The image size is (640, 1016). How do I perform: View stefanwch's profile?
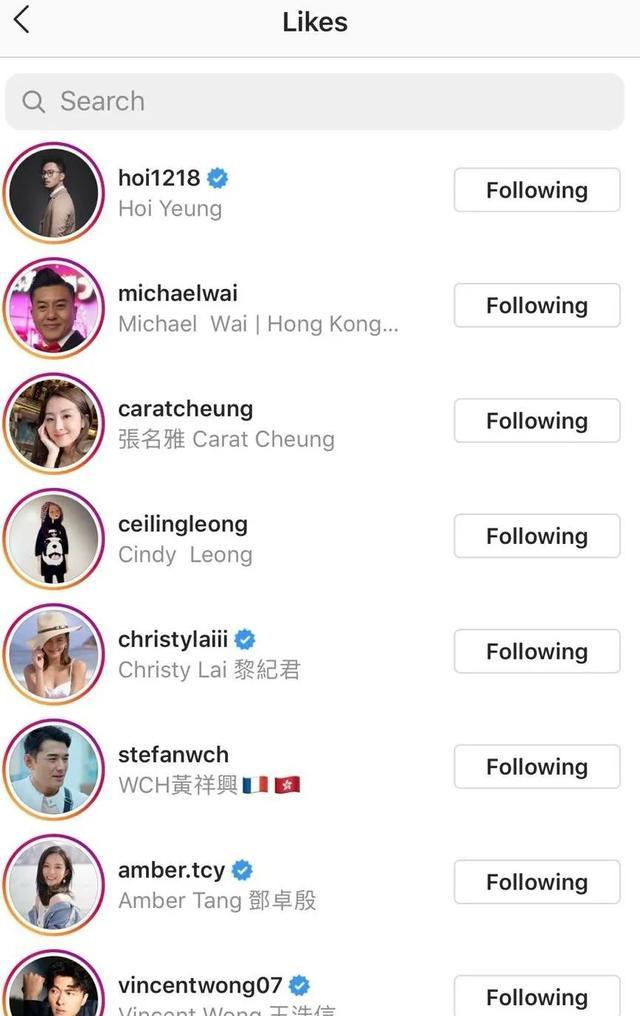click(173, 754)
